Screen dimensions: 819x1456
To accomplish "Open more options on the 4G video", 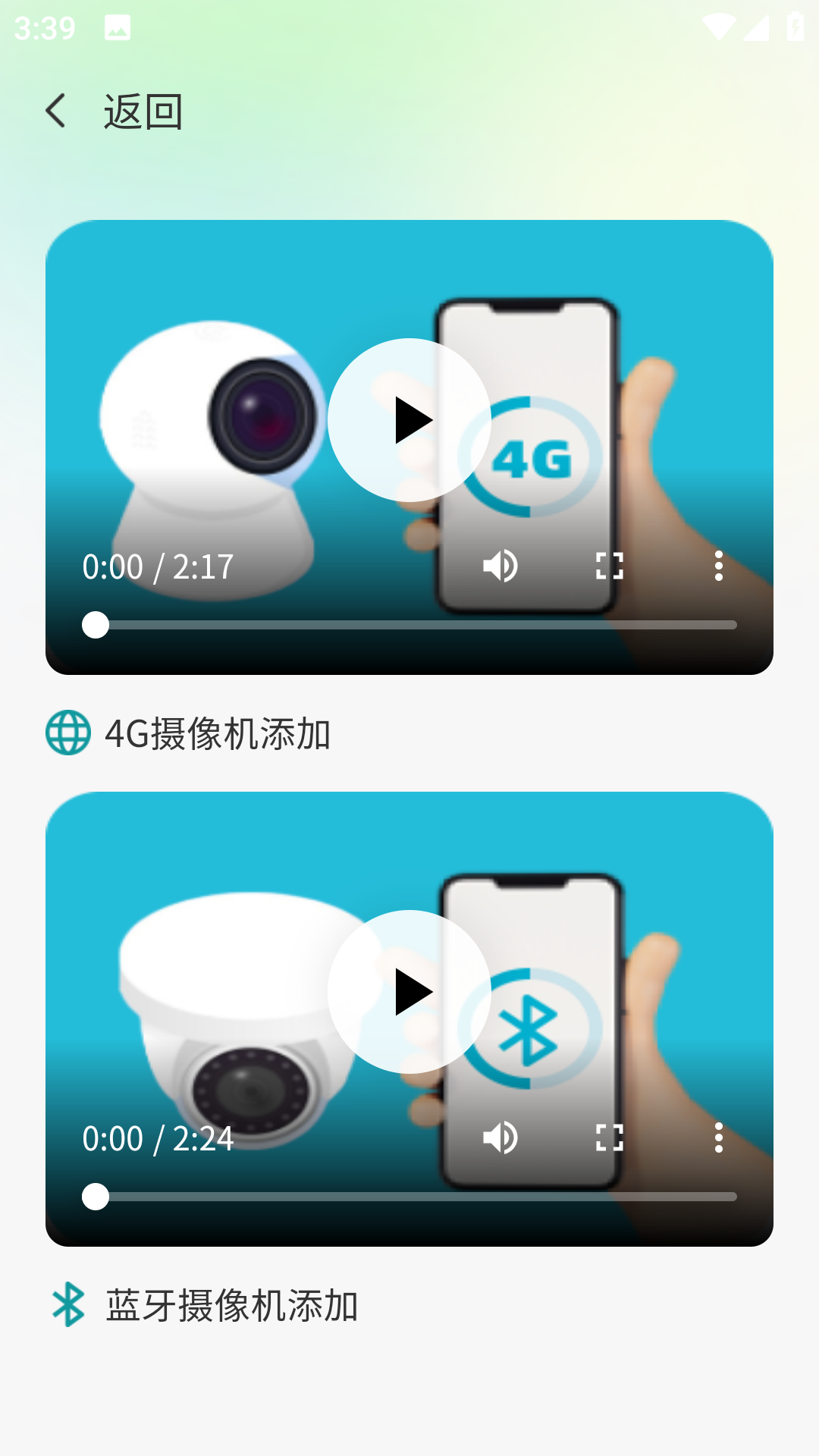I will (x=718, y=566).
